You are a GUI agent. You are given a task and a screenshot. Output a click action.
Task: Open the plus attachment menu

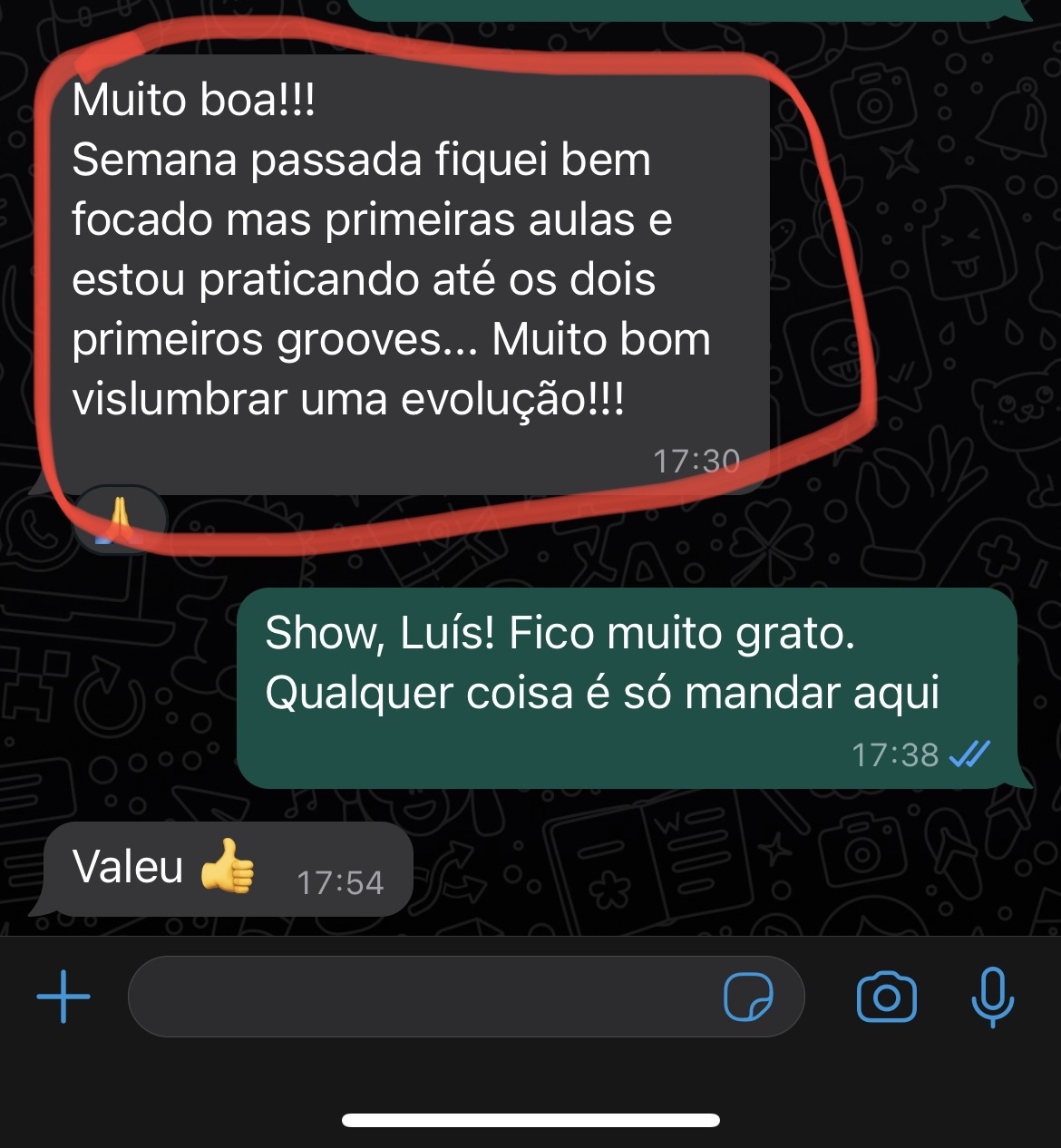click(x=63, y=997)
